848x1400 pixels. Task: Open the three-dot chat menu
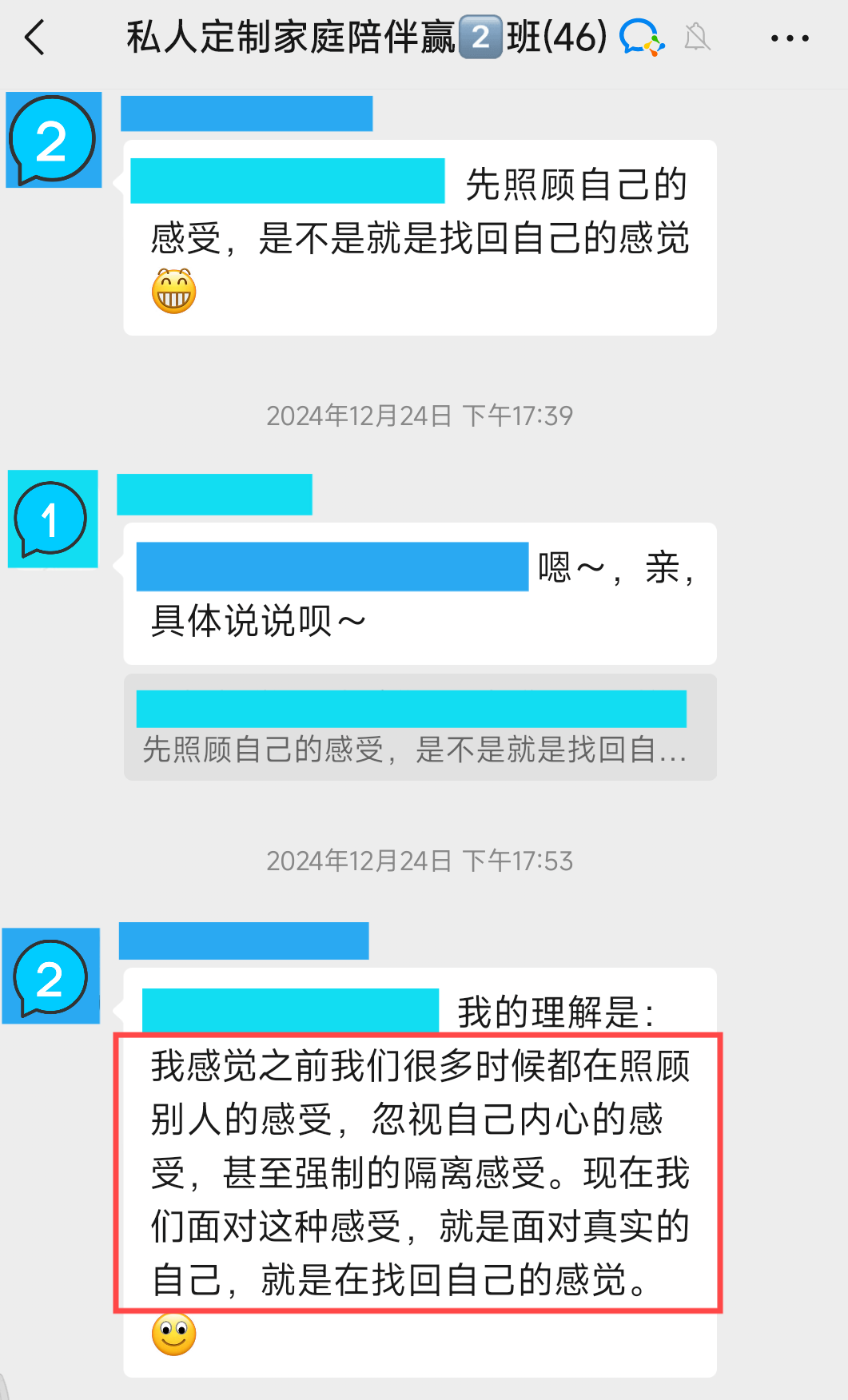(789, 38)
